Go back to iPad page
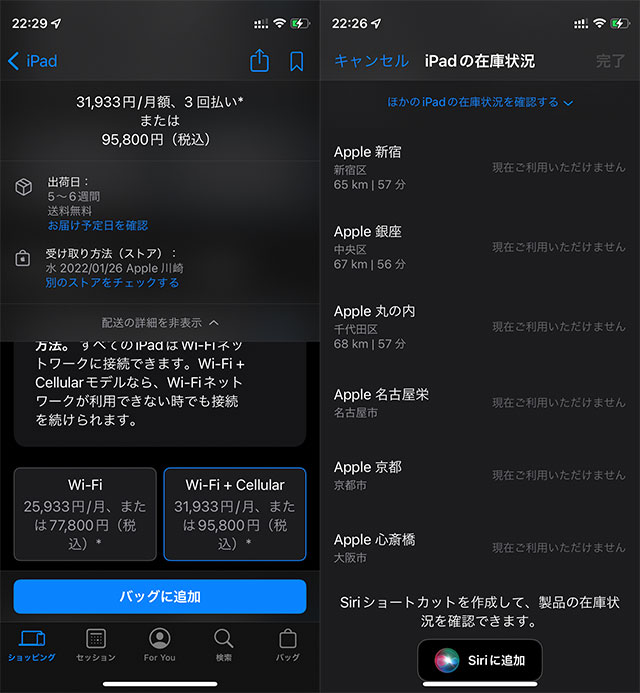Screen dimensions: 640x693 pyautogui.click(x=32, y=61)
